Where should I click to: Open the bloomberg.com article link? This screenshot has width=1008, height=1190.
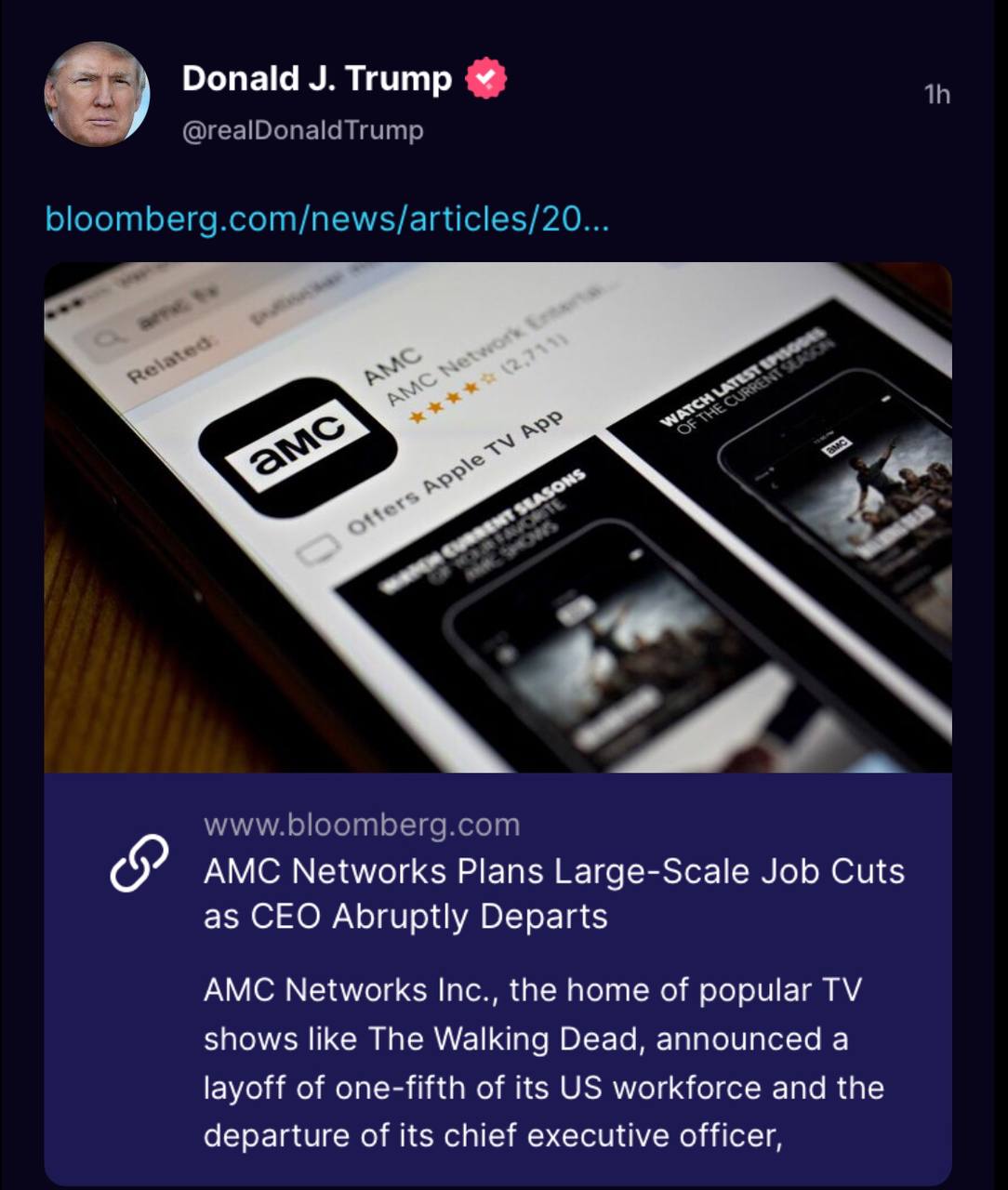click(326, 219)
